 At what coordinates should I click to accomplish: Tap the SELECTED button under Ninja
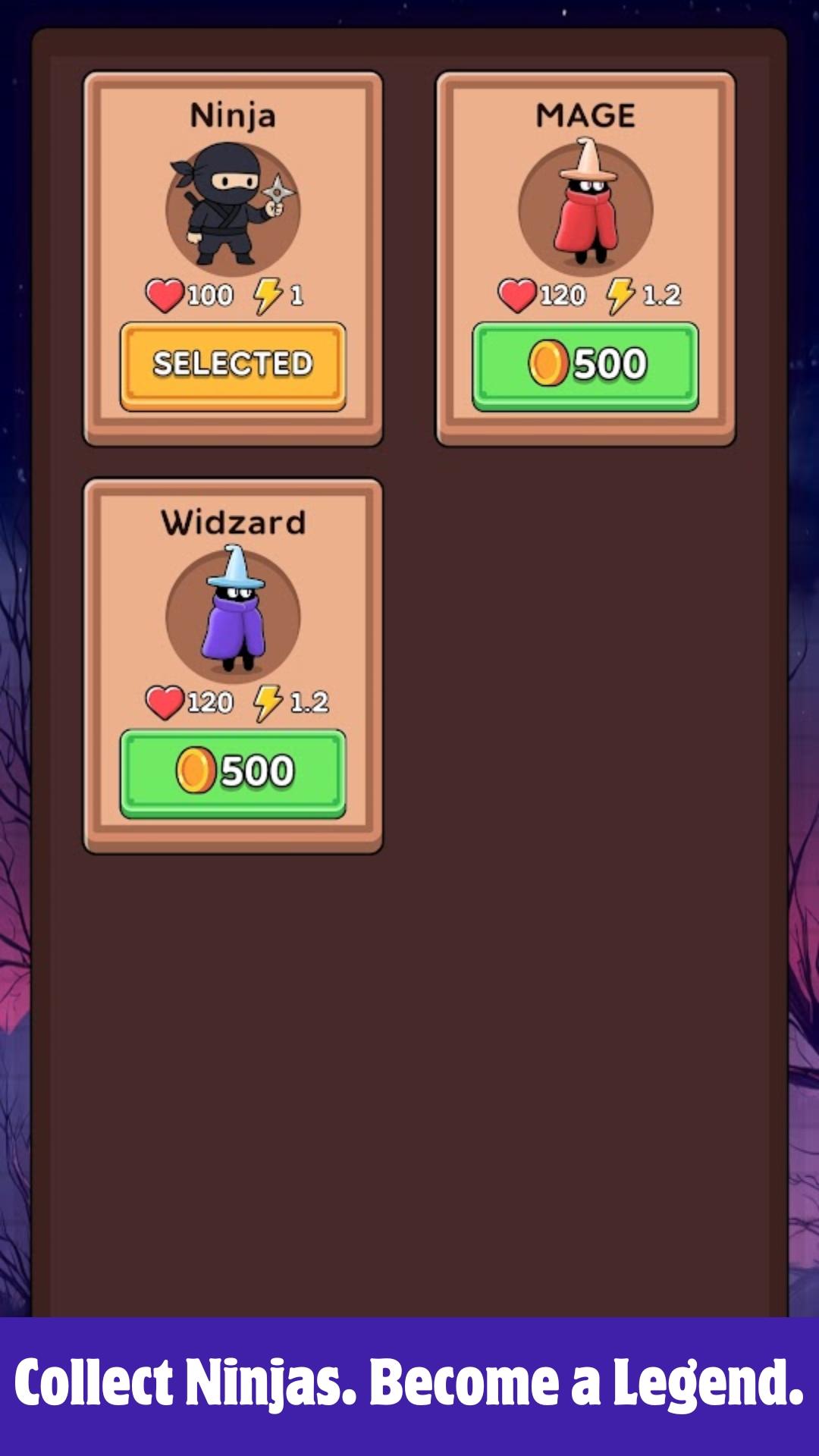tap(233, 366)
